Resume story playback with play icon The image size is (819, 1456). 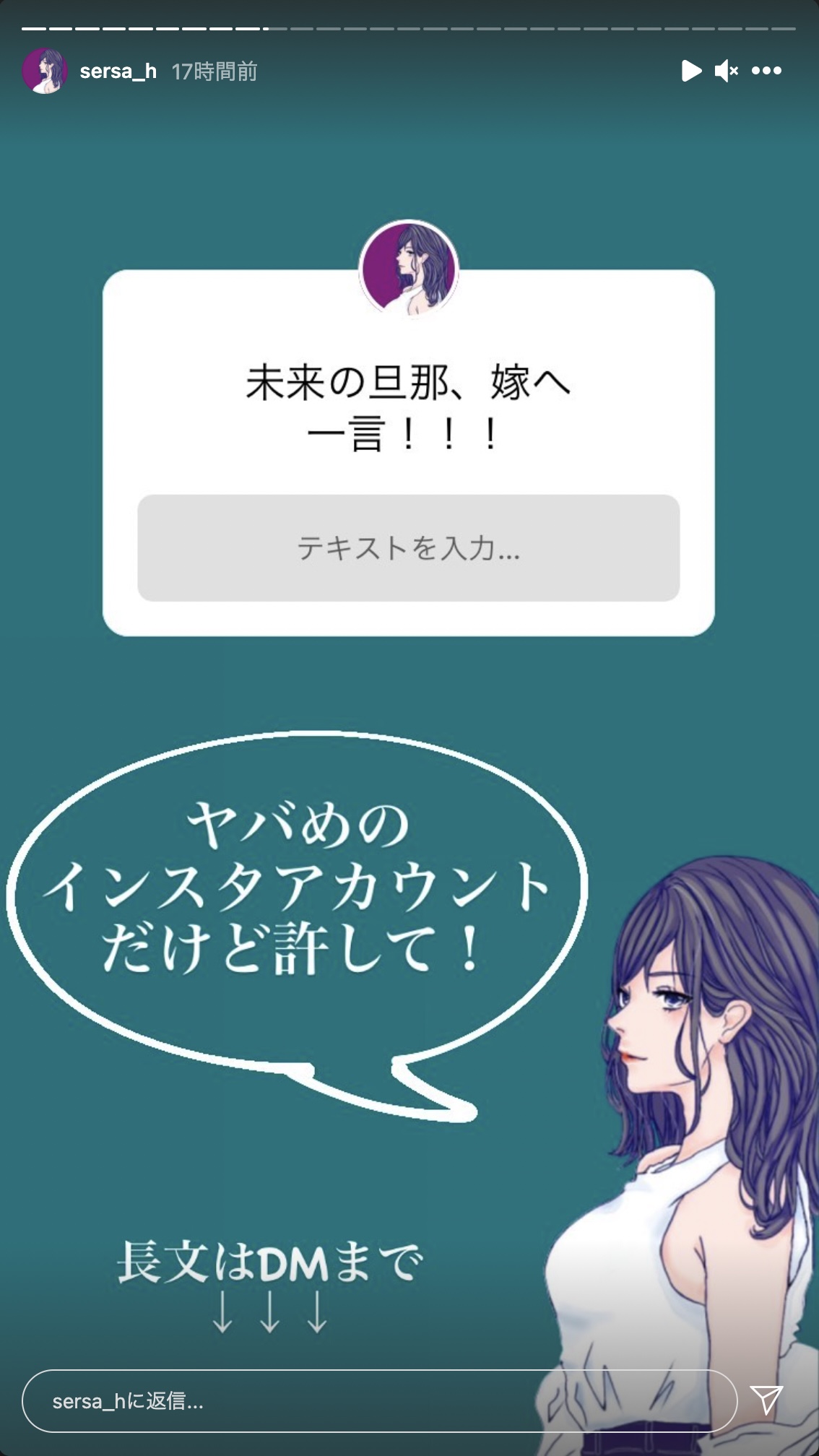coord(690,71)
